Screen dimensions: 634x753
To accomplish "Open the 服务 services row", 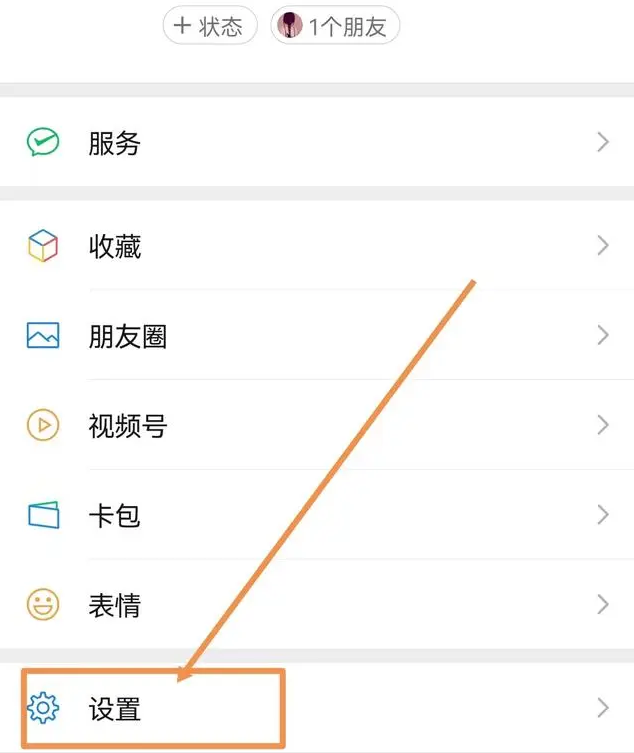I will [317, 143].
